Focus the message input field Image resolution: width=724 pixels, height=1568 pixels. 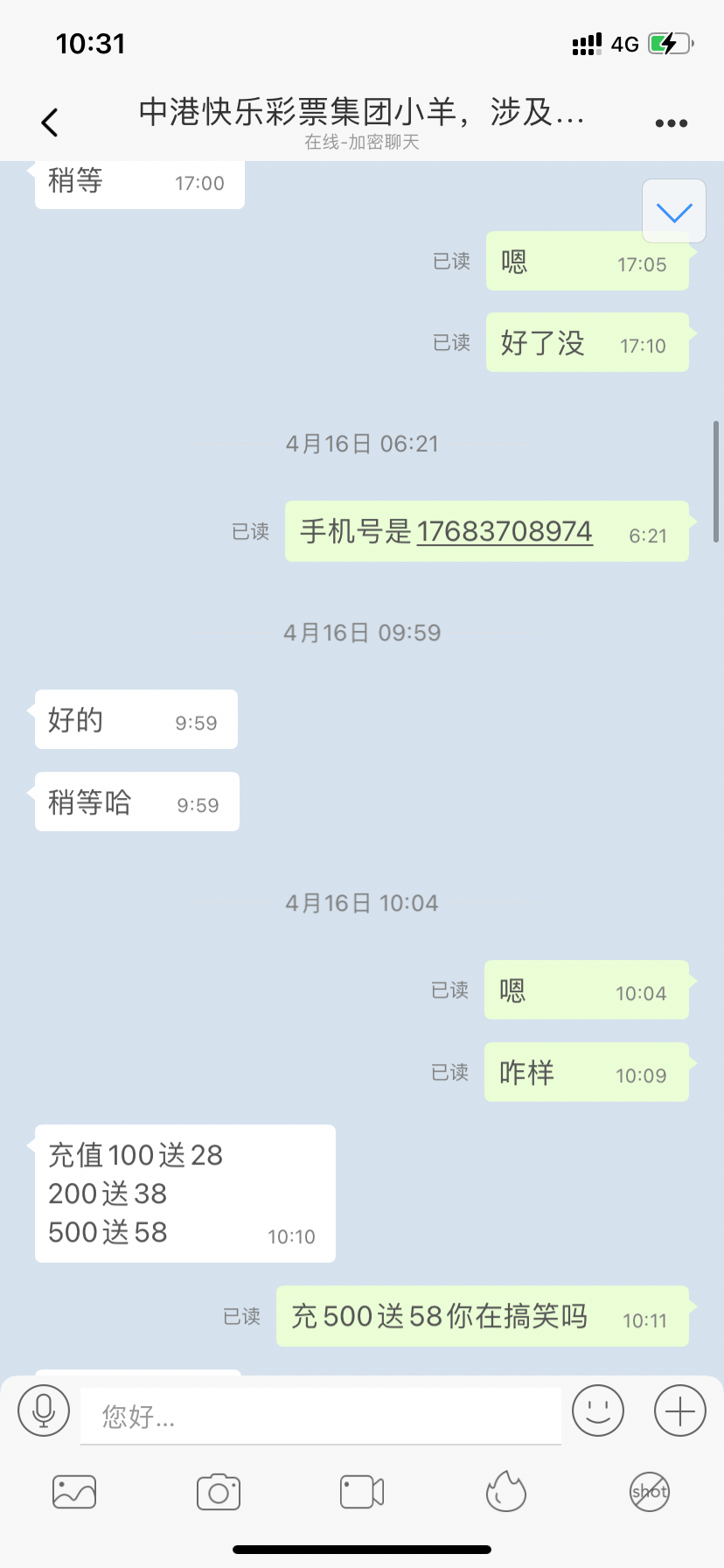[320, 1415]
